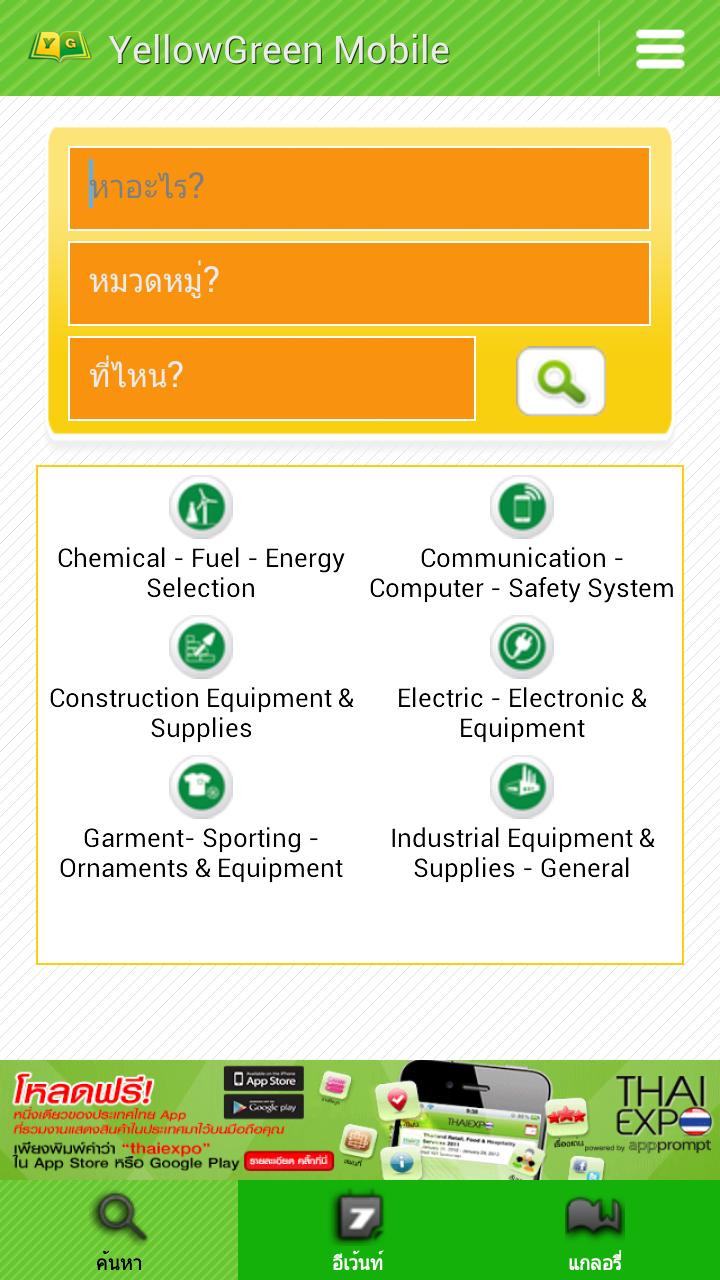Open the hamburger menu
The image size is (720, 1280).
(x=660, y=48)
